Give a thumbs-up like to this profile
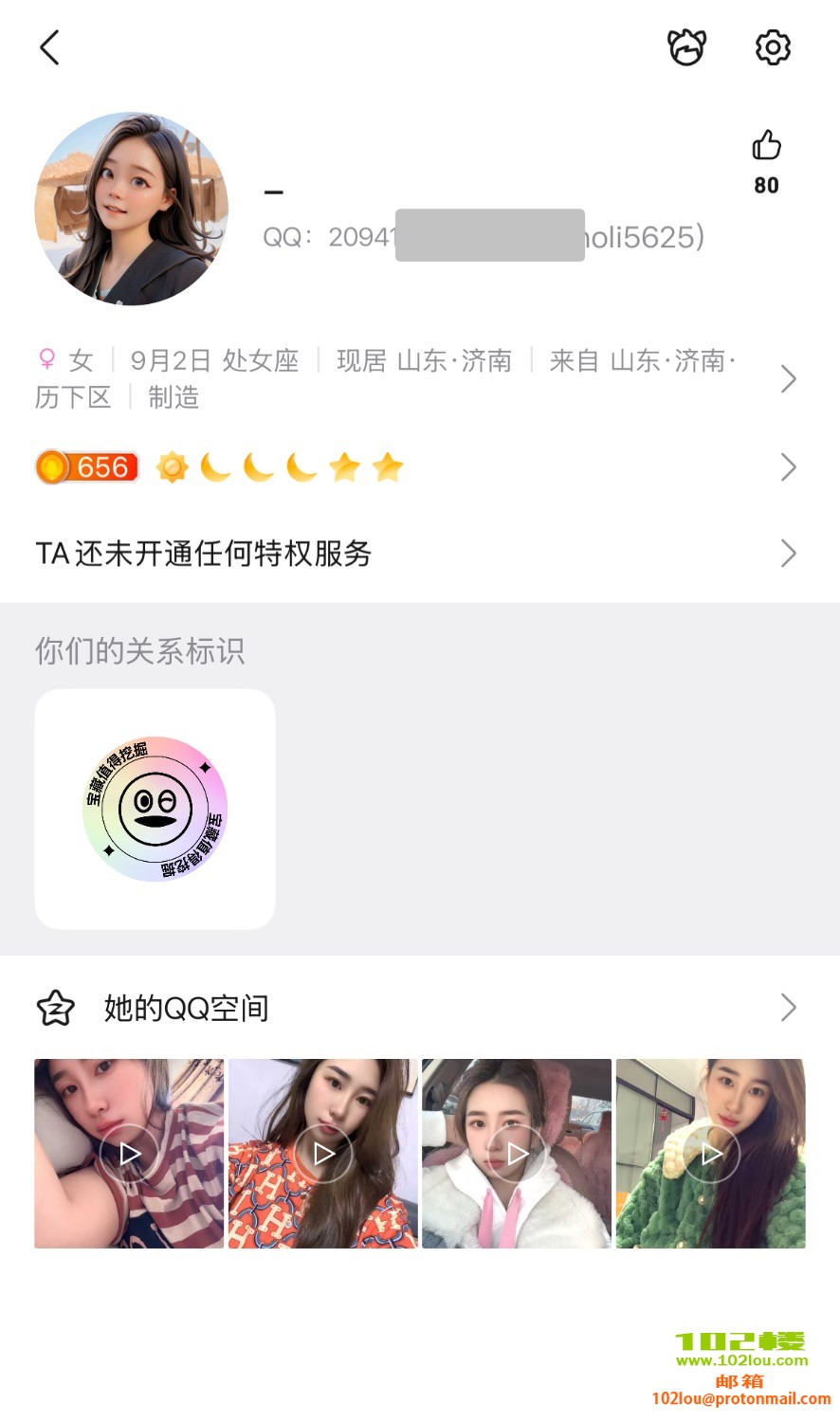The image size is (840, 1422). click(766, 146)
